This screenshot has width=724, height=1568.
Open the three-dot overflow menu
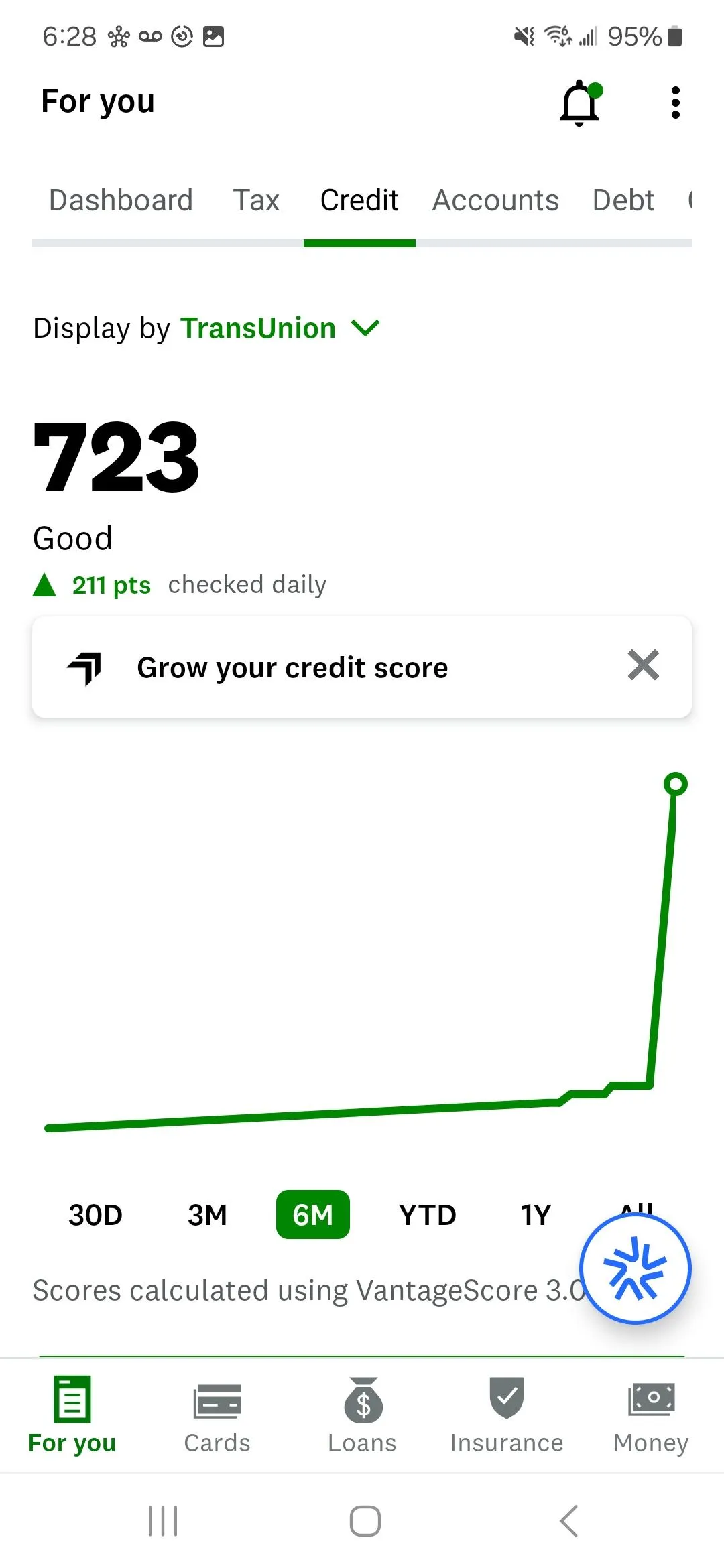pyautogui.click(x=675, y=103)
